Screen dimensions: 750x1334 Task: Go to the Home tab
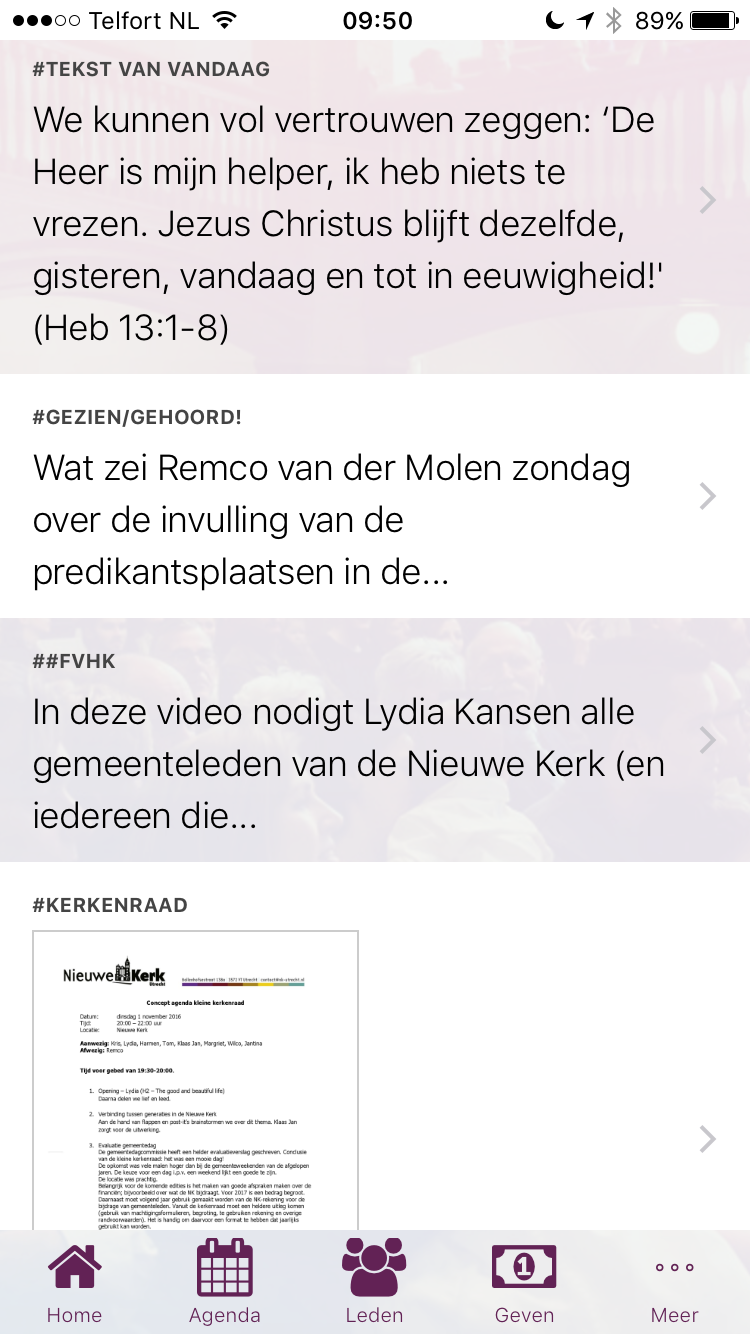[75, 1282]
